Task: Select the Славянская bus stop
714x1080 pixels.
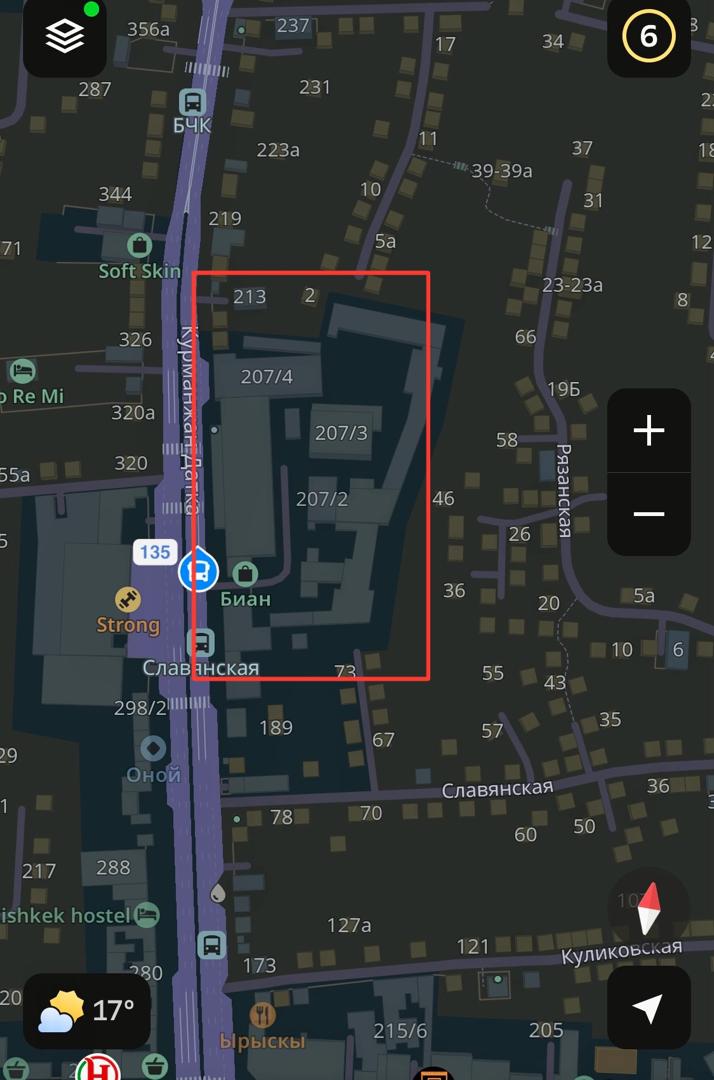Action: coord(202,643)
